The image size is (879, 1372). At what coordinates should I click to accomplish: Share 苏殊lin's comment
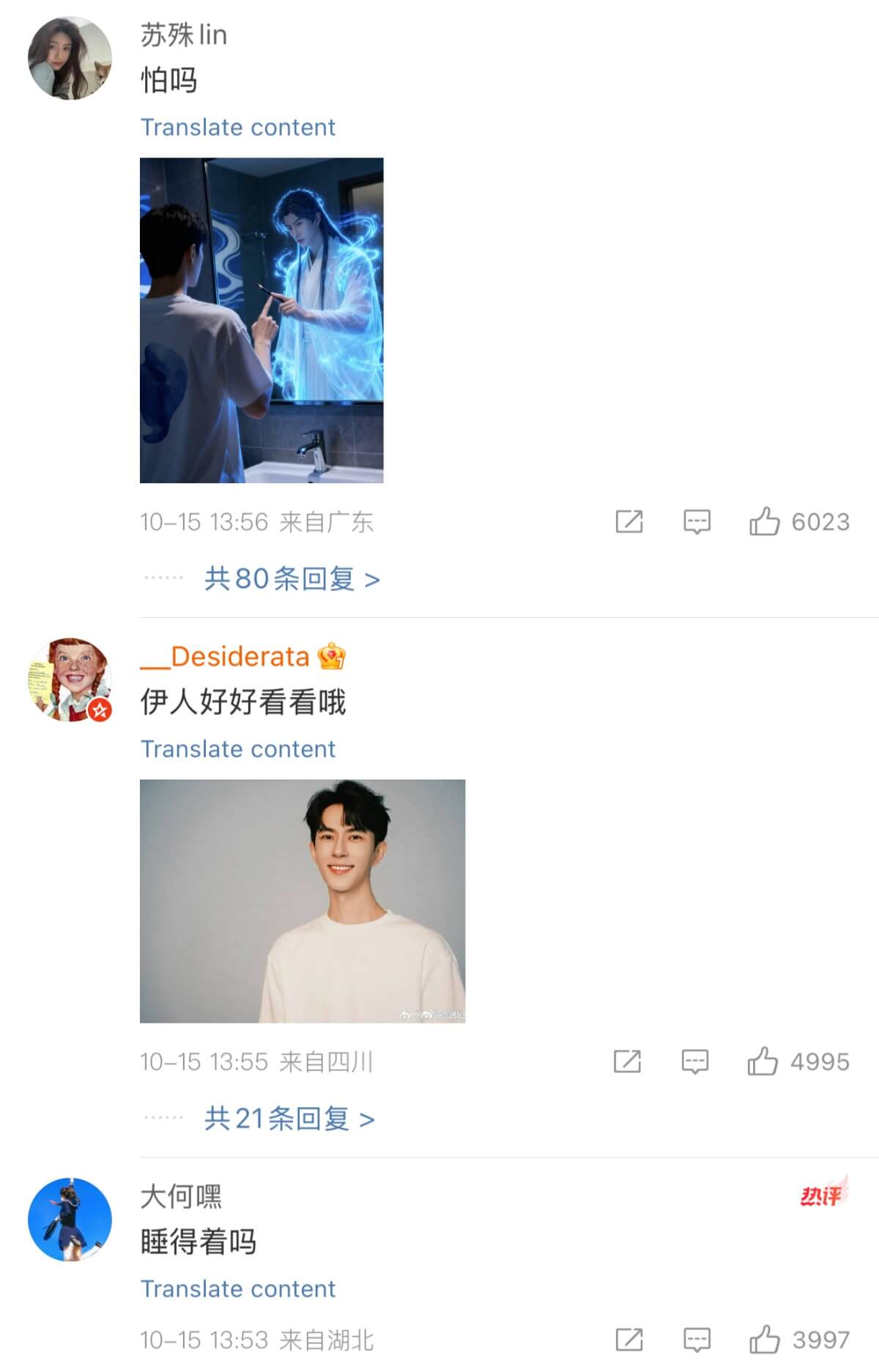coord(629,522)
